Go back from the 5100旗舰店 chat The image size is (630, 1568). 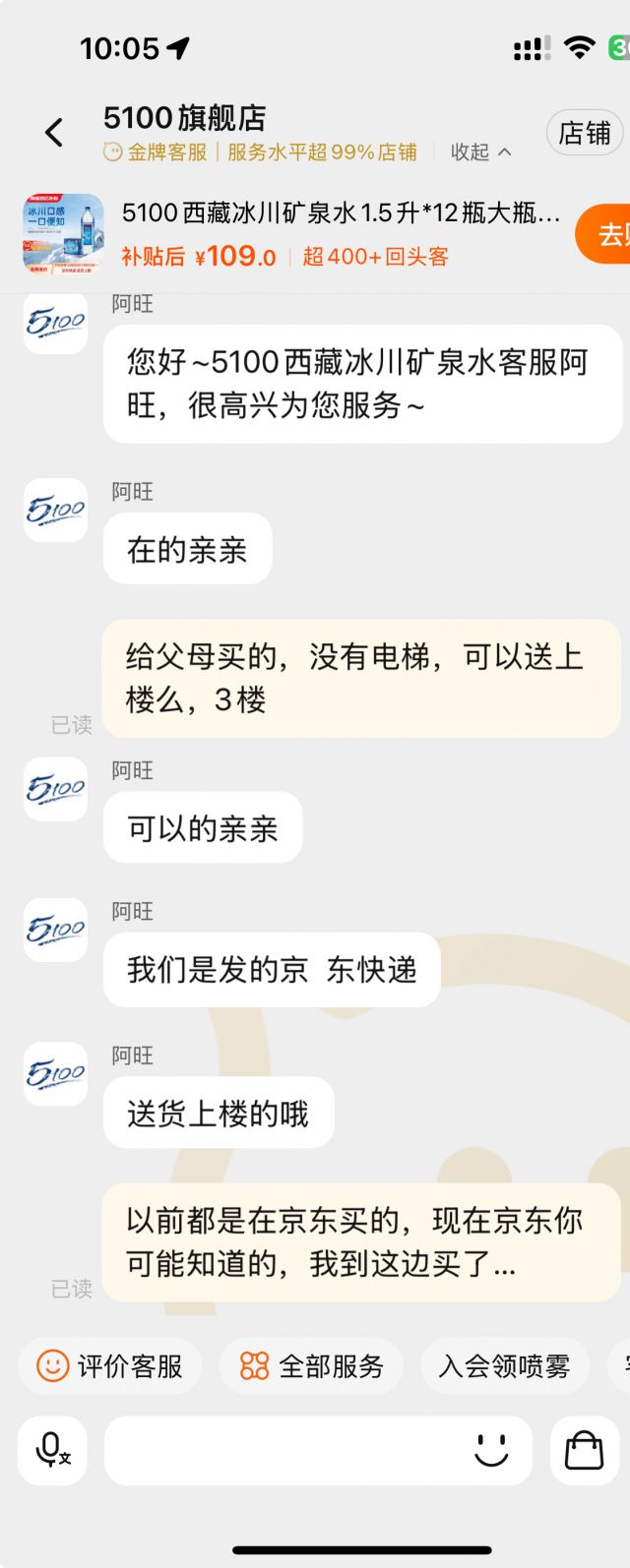54,133
